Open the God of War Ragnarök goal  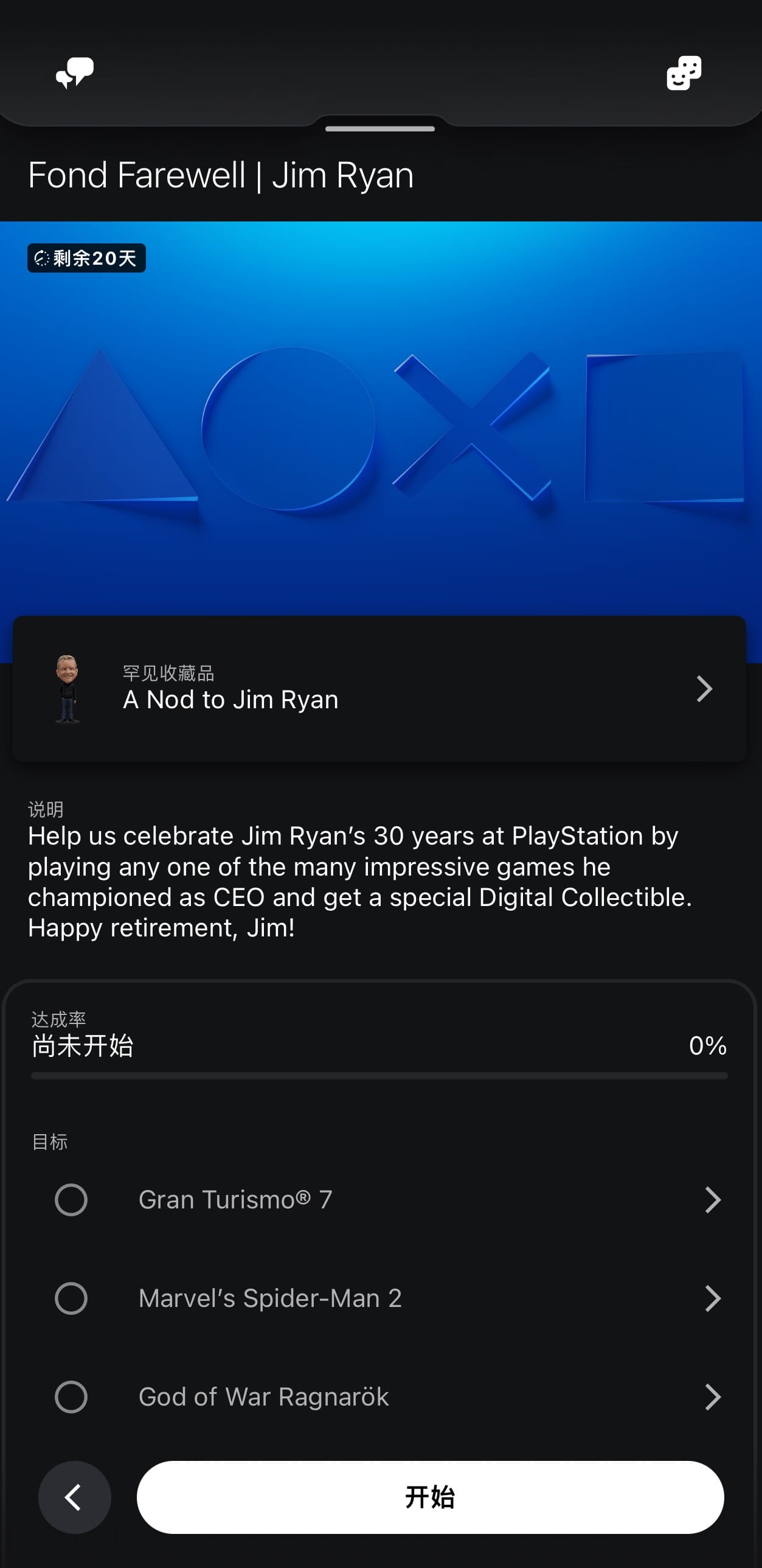(387, 1396)
